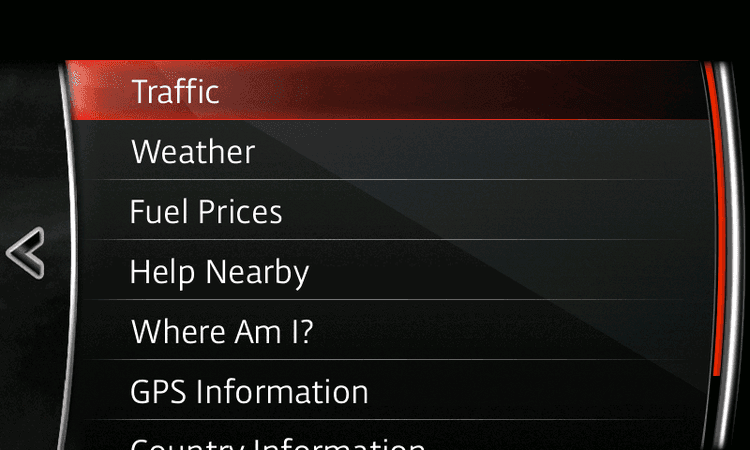This screenshot has height=450, width=750.
Task: Open Where Am I?
Action: pyautogui.click(x=222, y=332)
